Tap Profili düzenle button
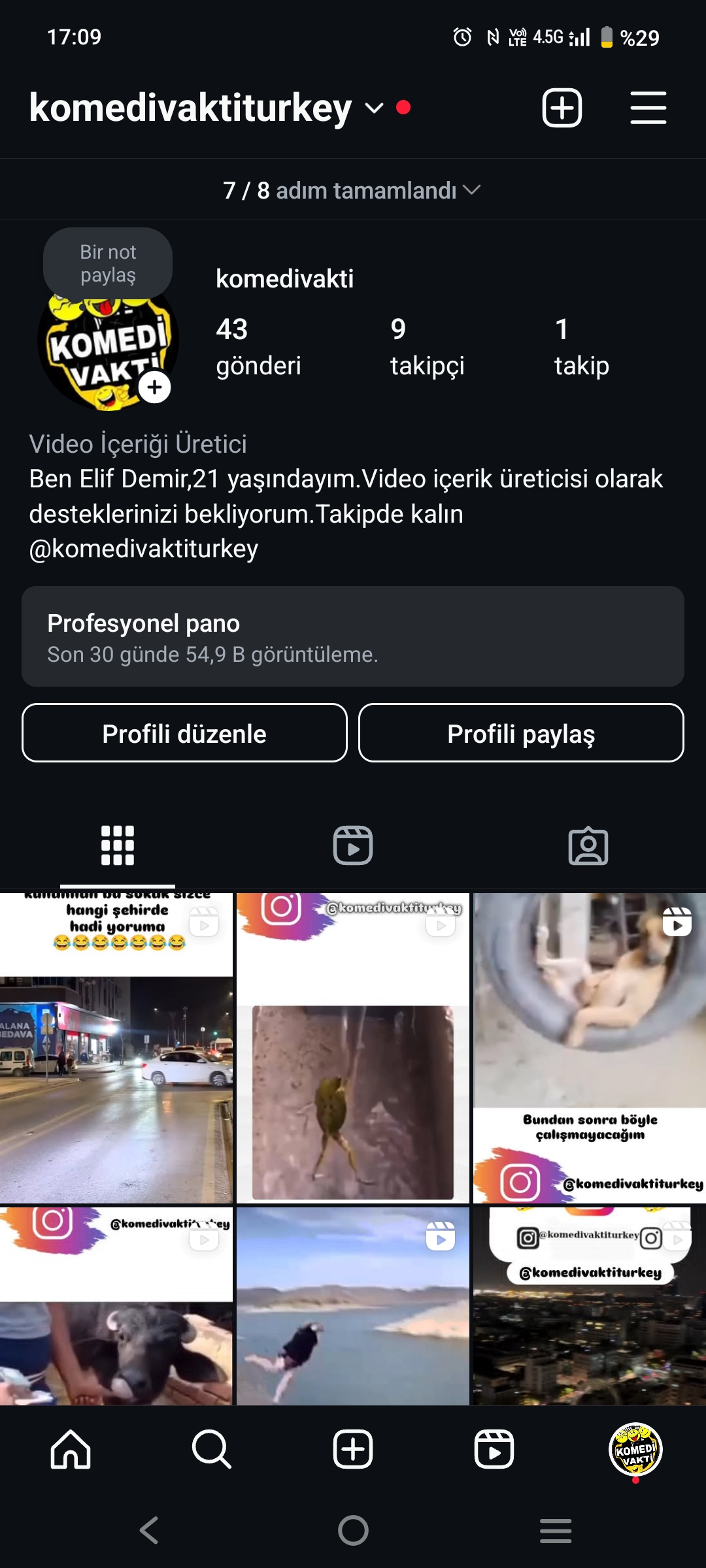The image size is (706, 1568). [184, 733]
